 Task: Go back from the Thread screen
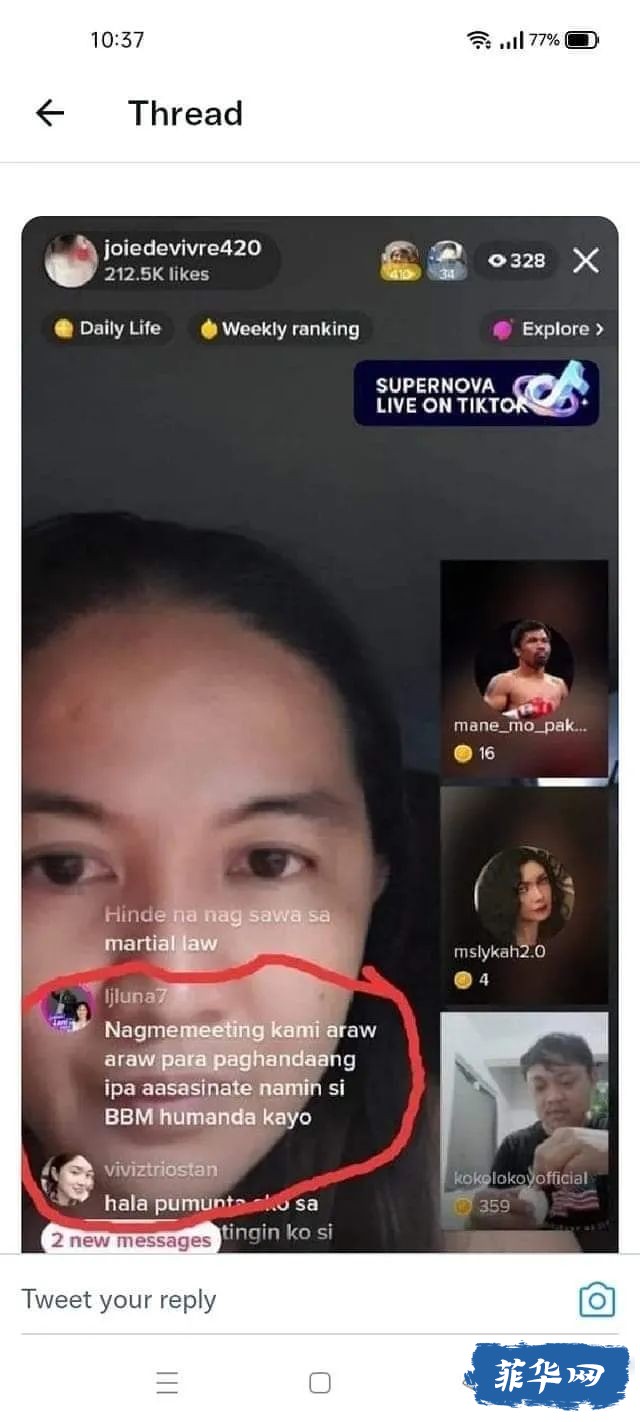click(x=50, y=114)
